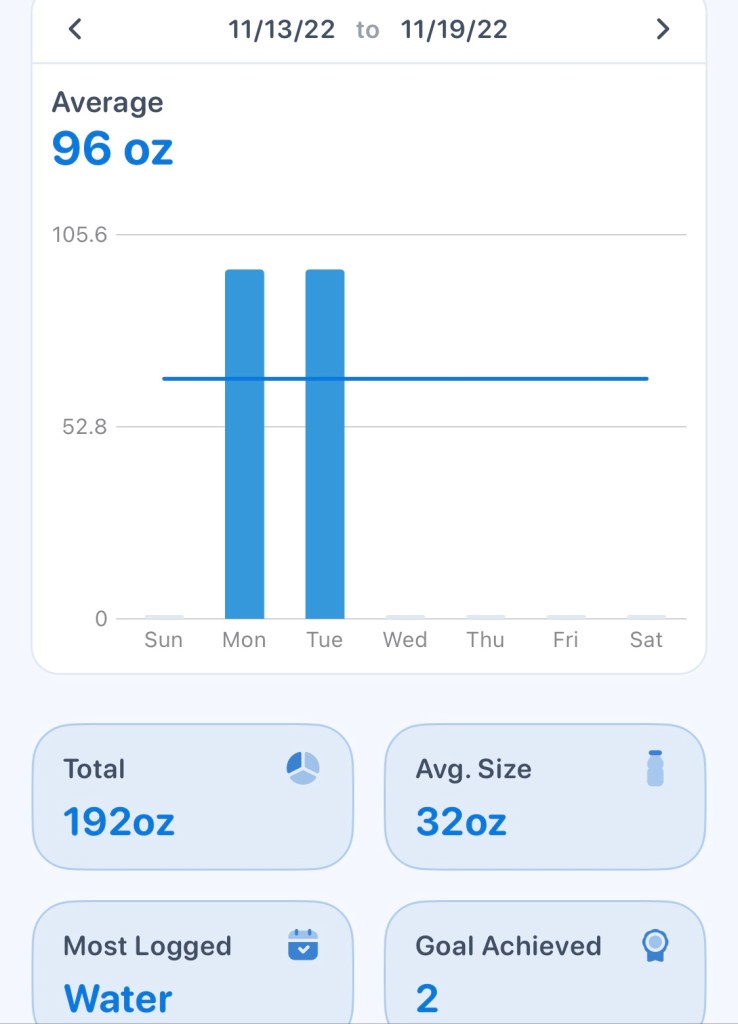
Task: Select the Mon bar in the chart
Action: click(244, 444)
